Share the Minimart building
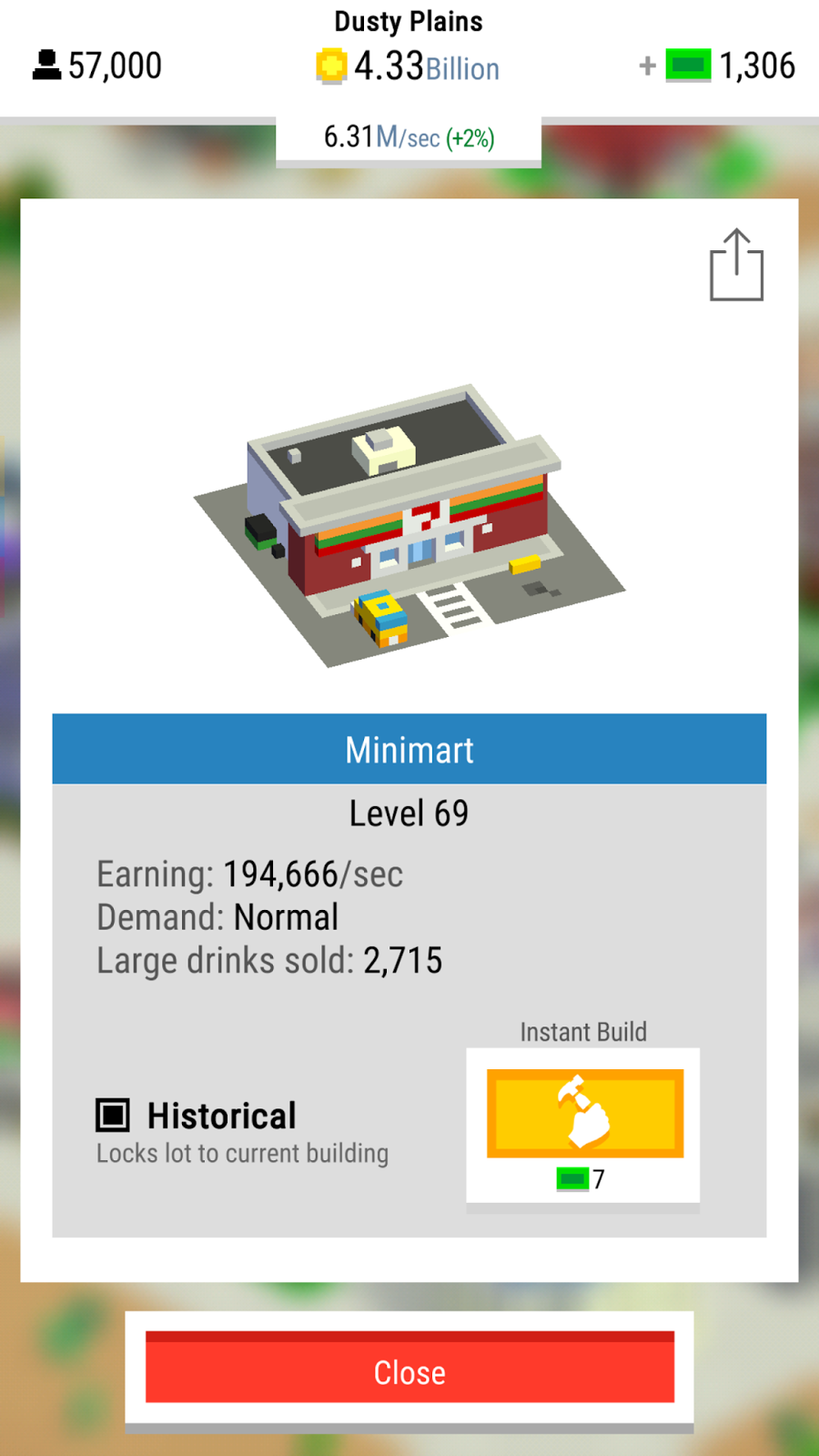Screen dimensions: 819x1456 736,265
